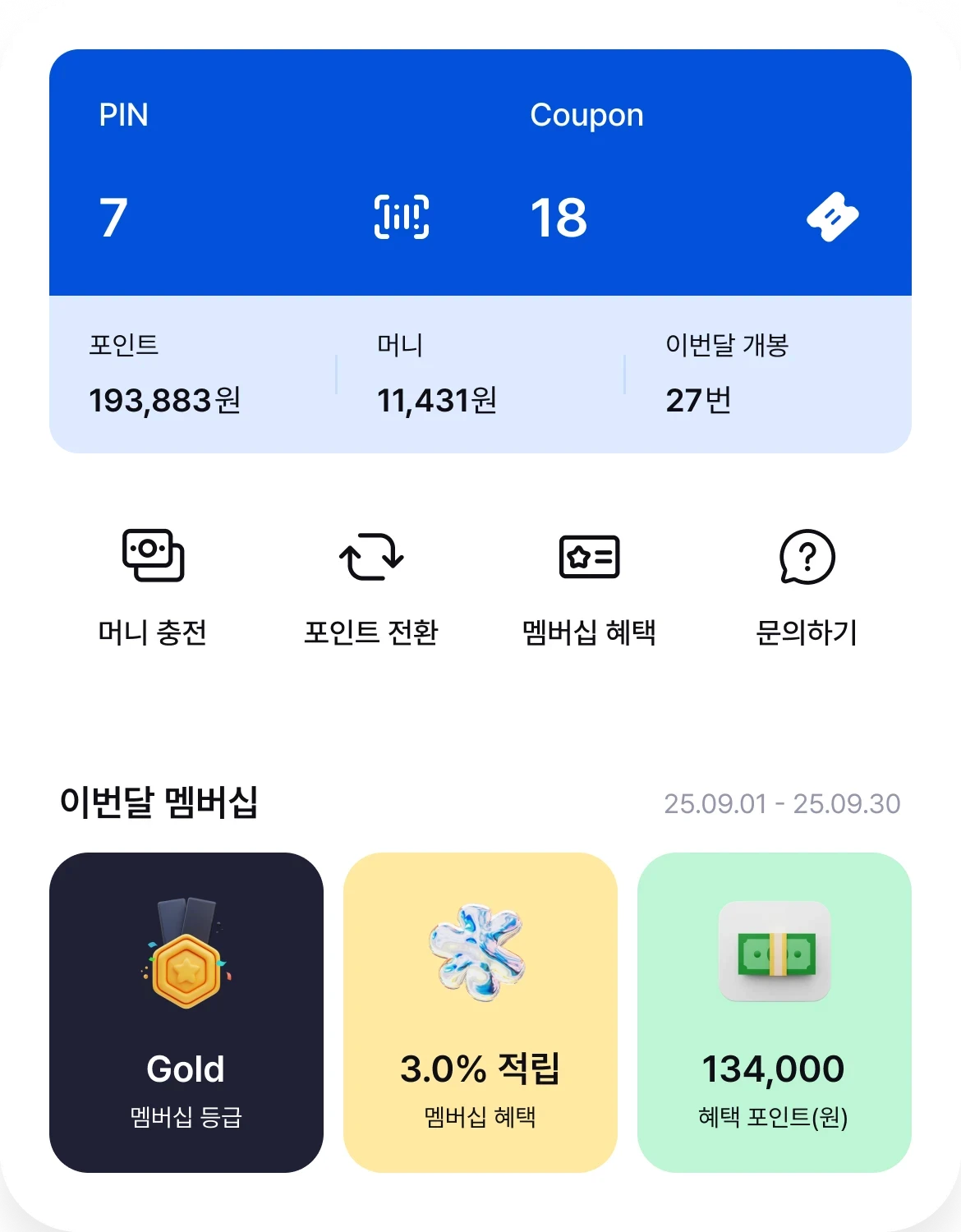This screenshot has width=961, height=1232.
Task: Open the Gold 멤버십 등급 card
Action: pyautogui.click(x=186, y=1012)
